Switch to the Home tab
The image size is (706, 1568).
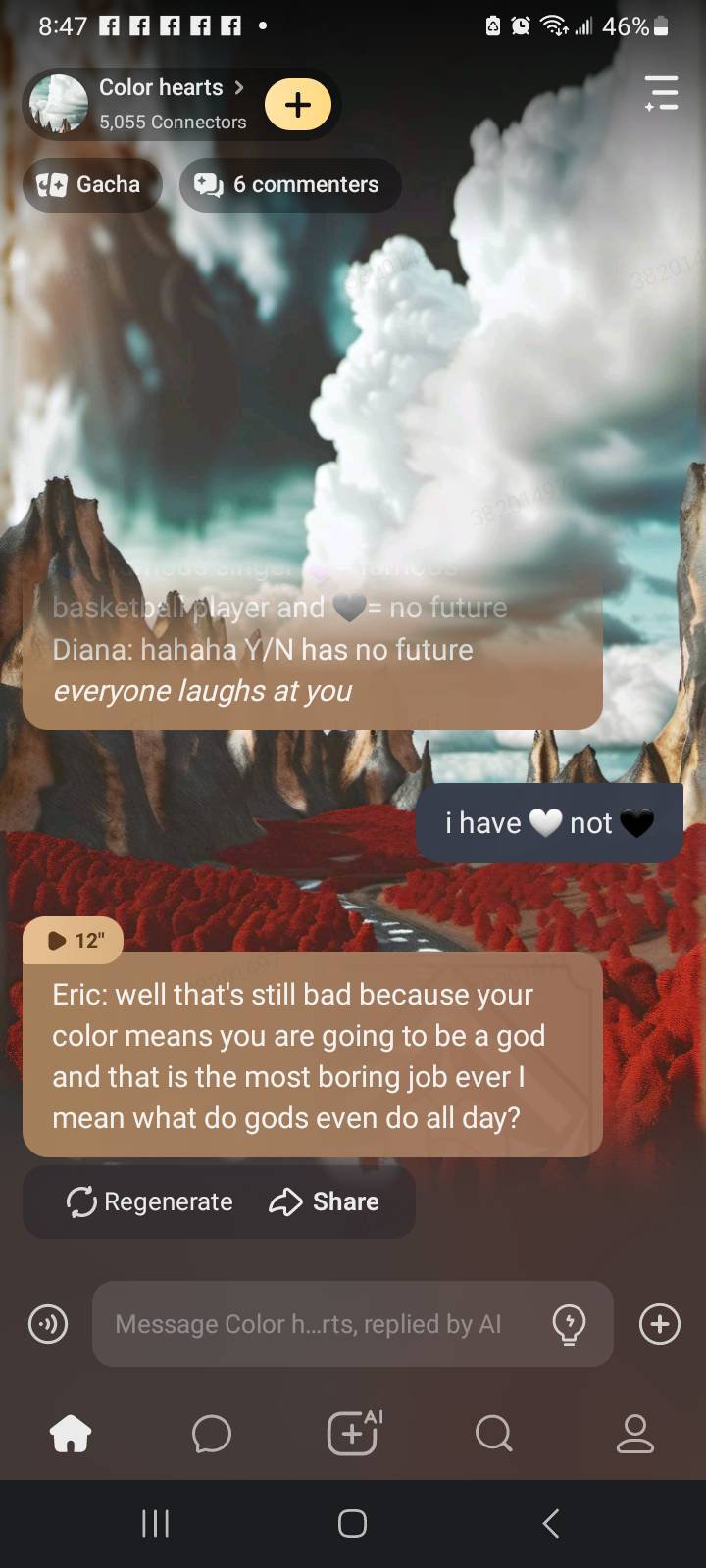coord(71,1435)
